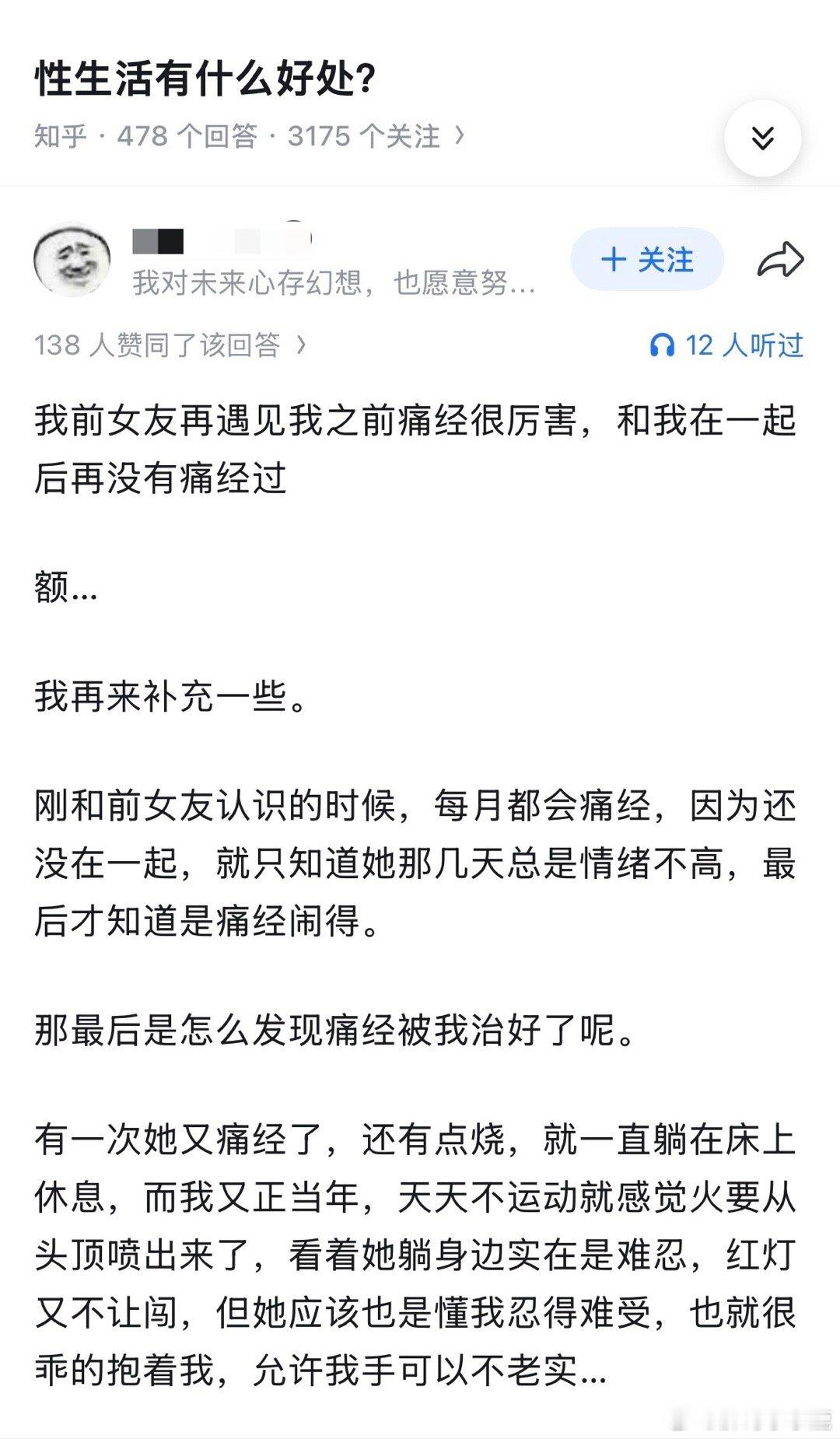This screenshot has width=840, height=1439.
Task: Select the blurred username text
Action: [222, 243]
